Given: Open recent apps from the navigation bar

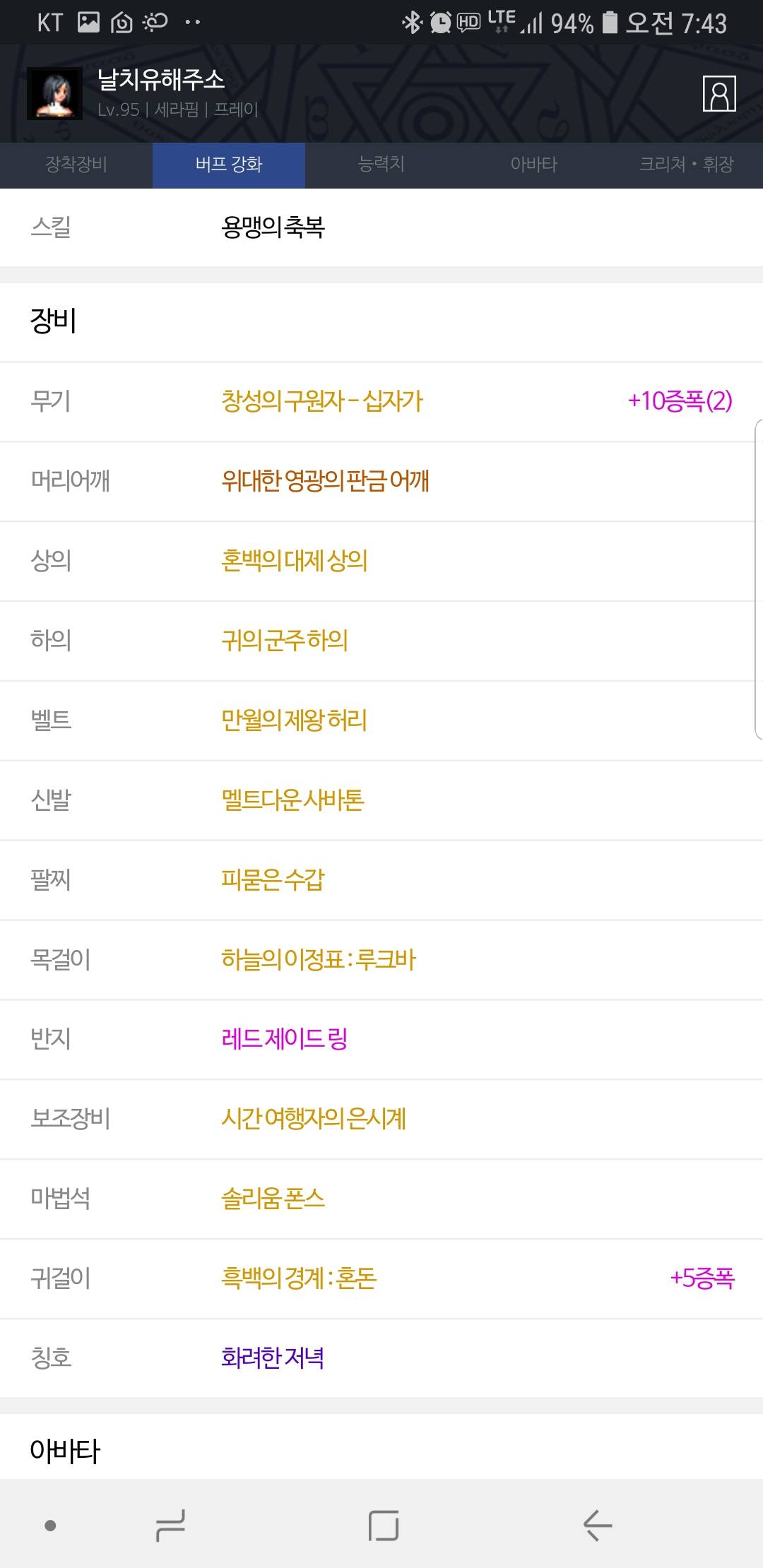Looking at the screenshot, I should click(x=170, y=1526).
